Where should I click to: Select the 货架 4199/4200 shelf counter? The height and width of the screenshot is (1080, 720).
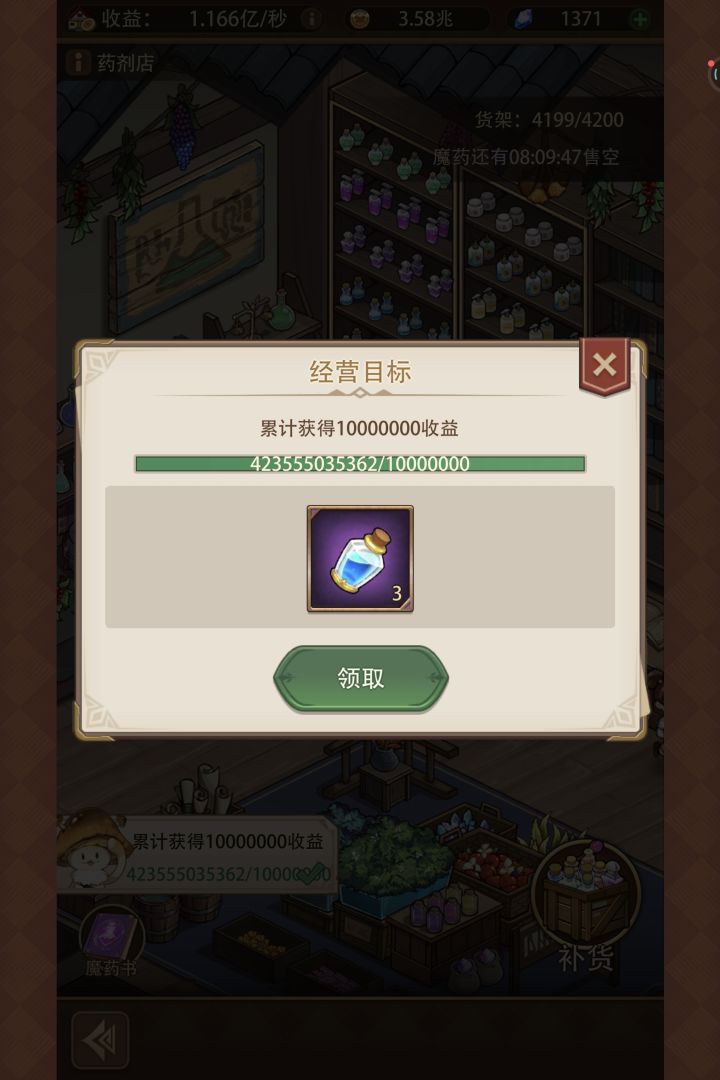(x=549, y=120)
